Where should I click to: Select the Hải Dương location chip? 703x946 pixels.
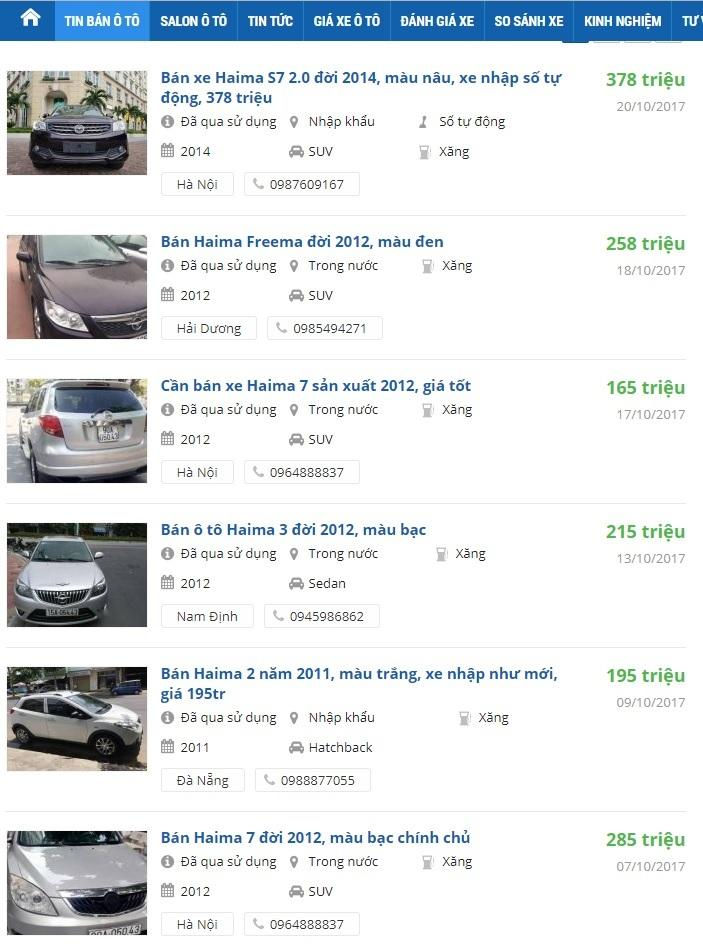coord(209,328)
